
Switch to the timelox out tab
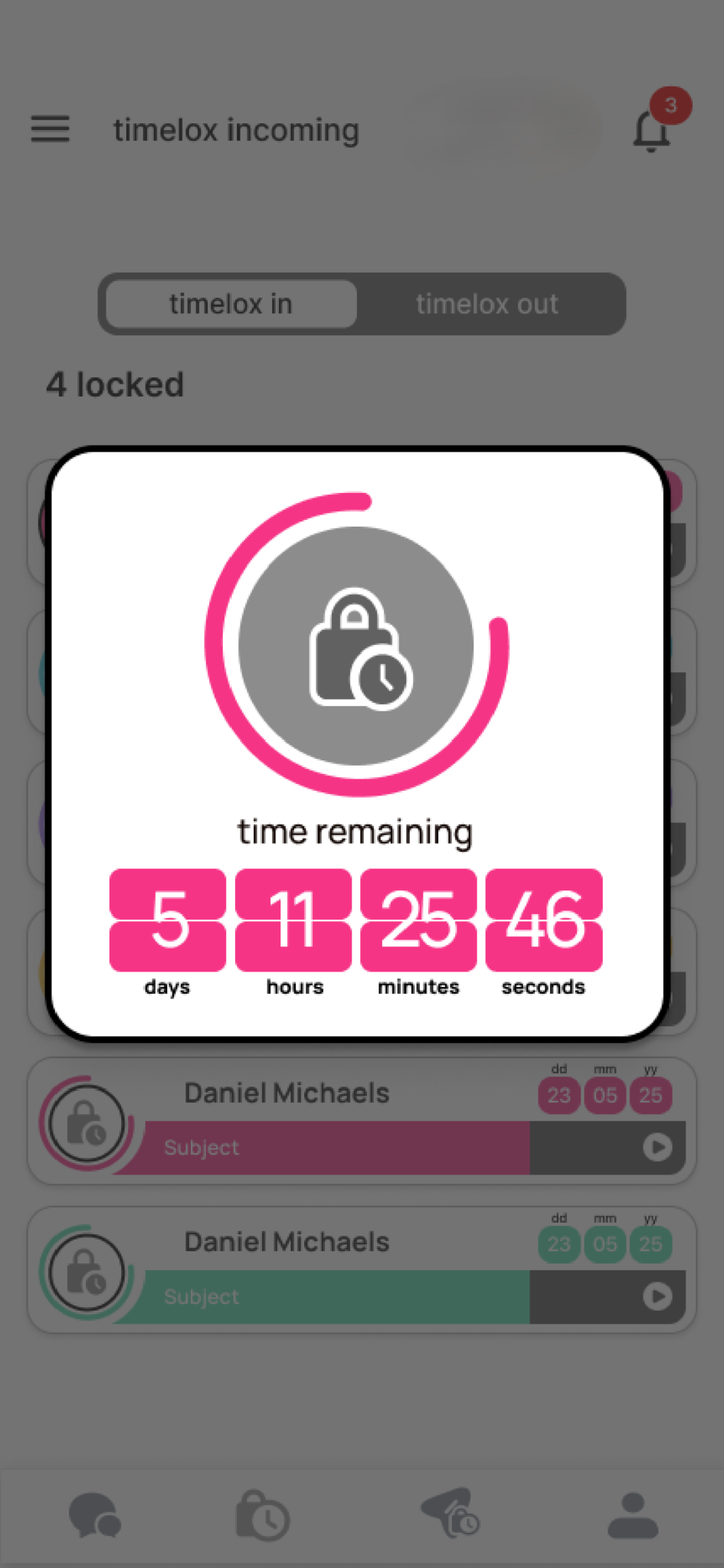coord(487,304)
